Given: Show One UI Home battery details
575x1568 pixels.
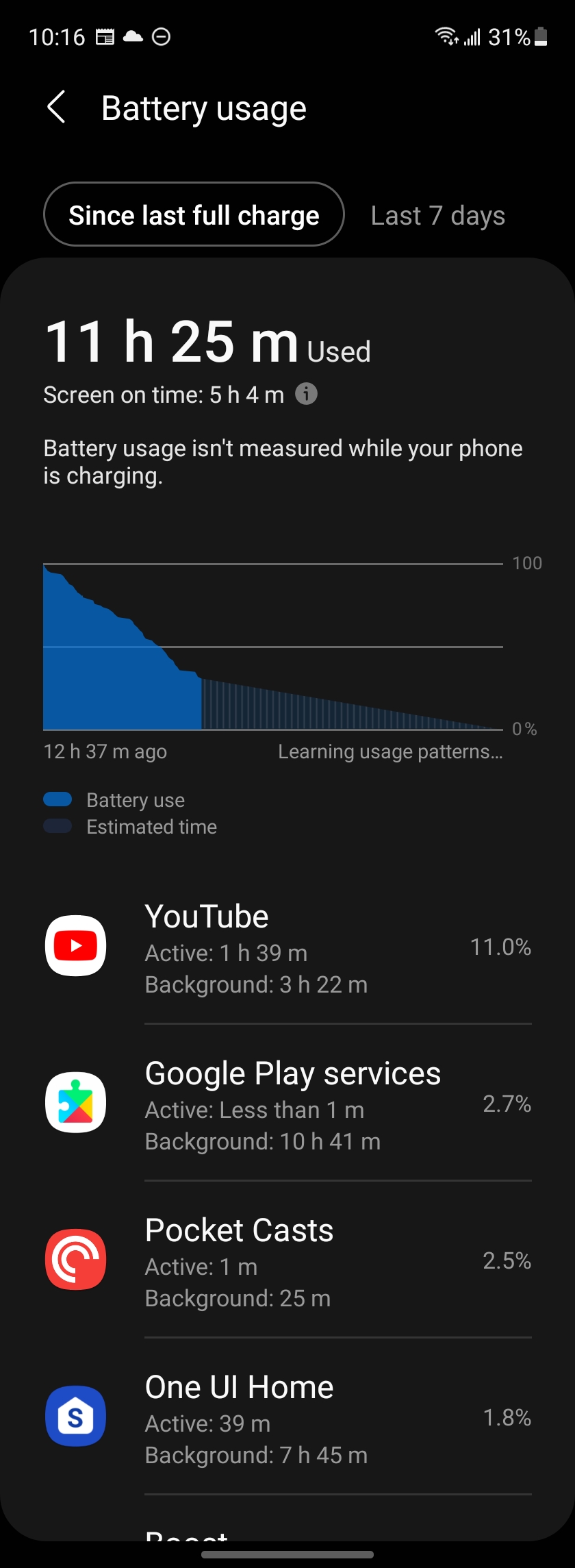Looking at the screenshot, I should click(287, 1417).
